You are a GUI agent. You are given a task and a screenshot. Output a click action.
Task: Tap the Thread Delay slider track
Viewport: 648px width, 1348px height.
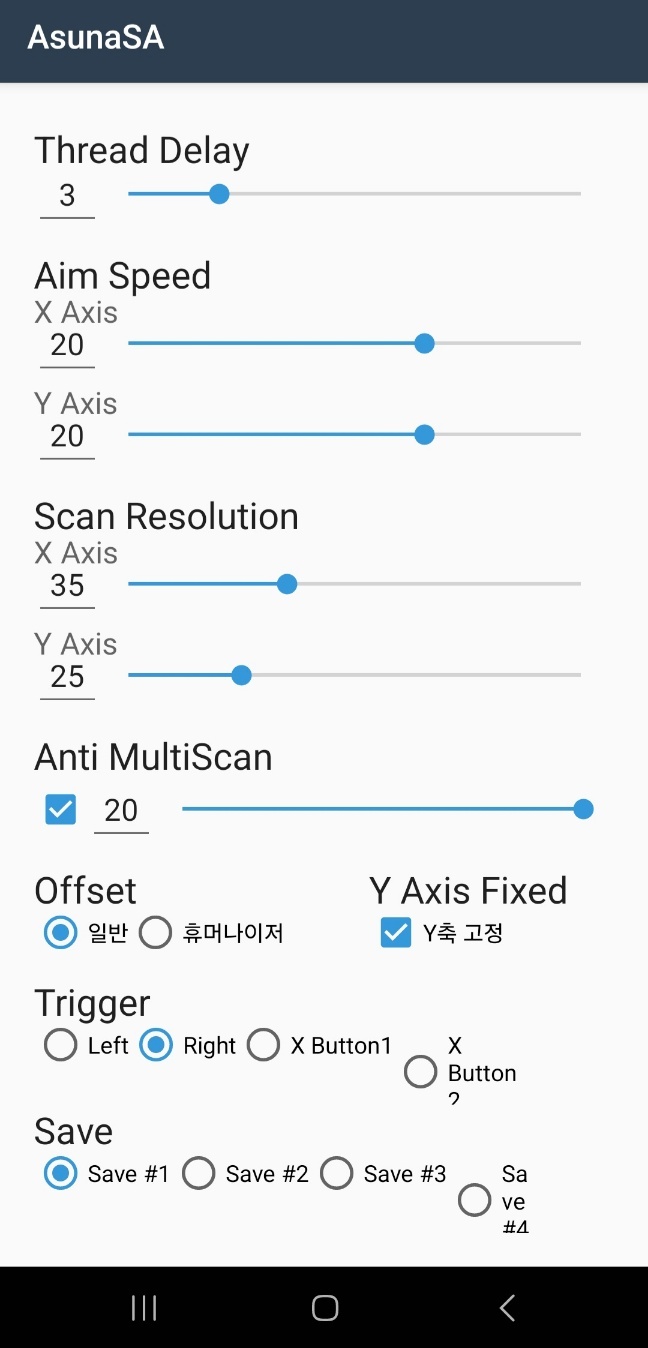coord(354,193)
